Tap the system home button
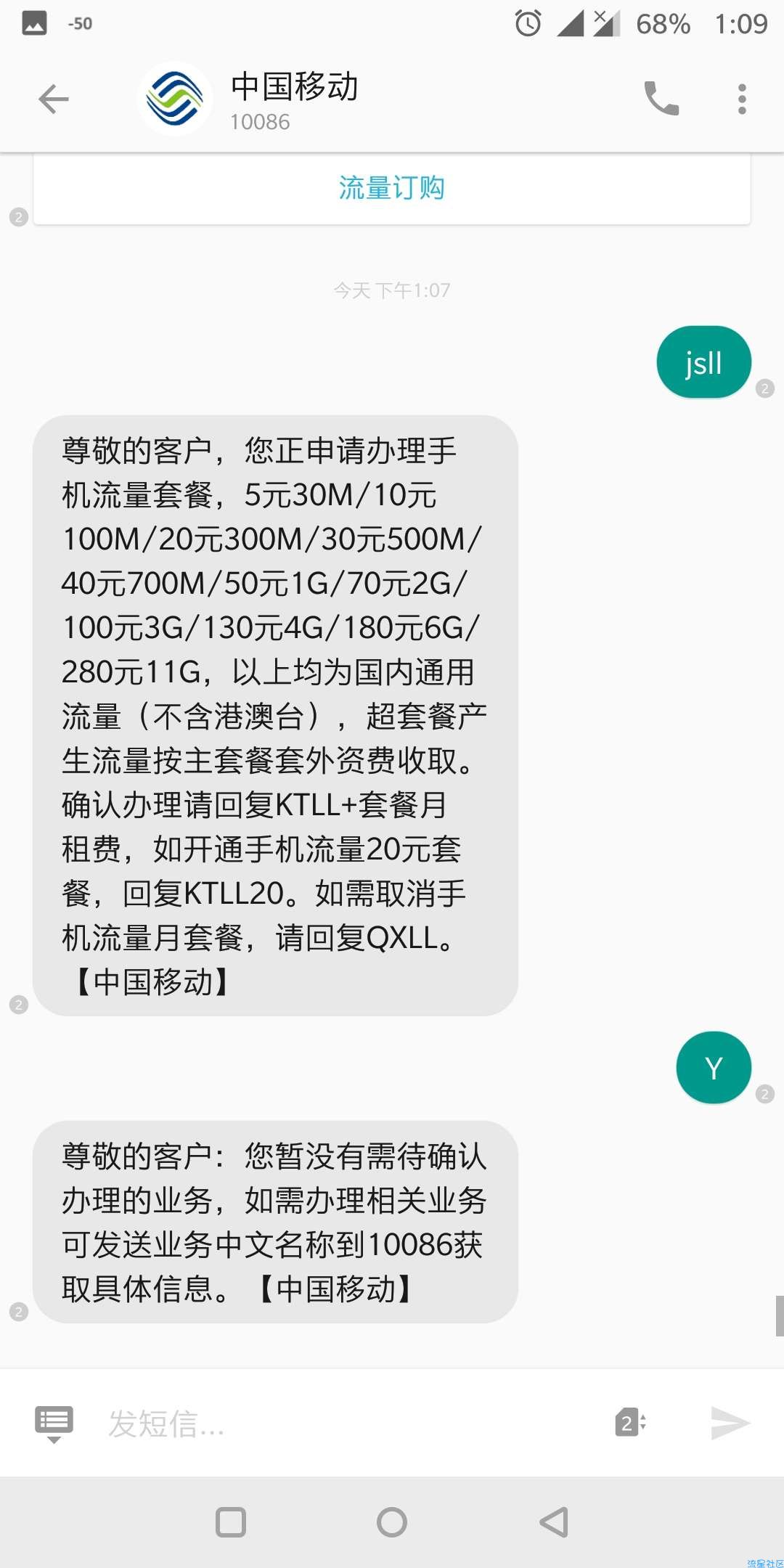Viewport: 784px width, 1568px height. click(x=392, y=1522)
